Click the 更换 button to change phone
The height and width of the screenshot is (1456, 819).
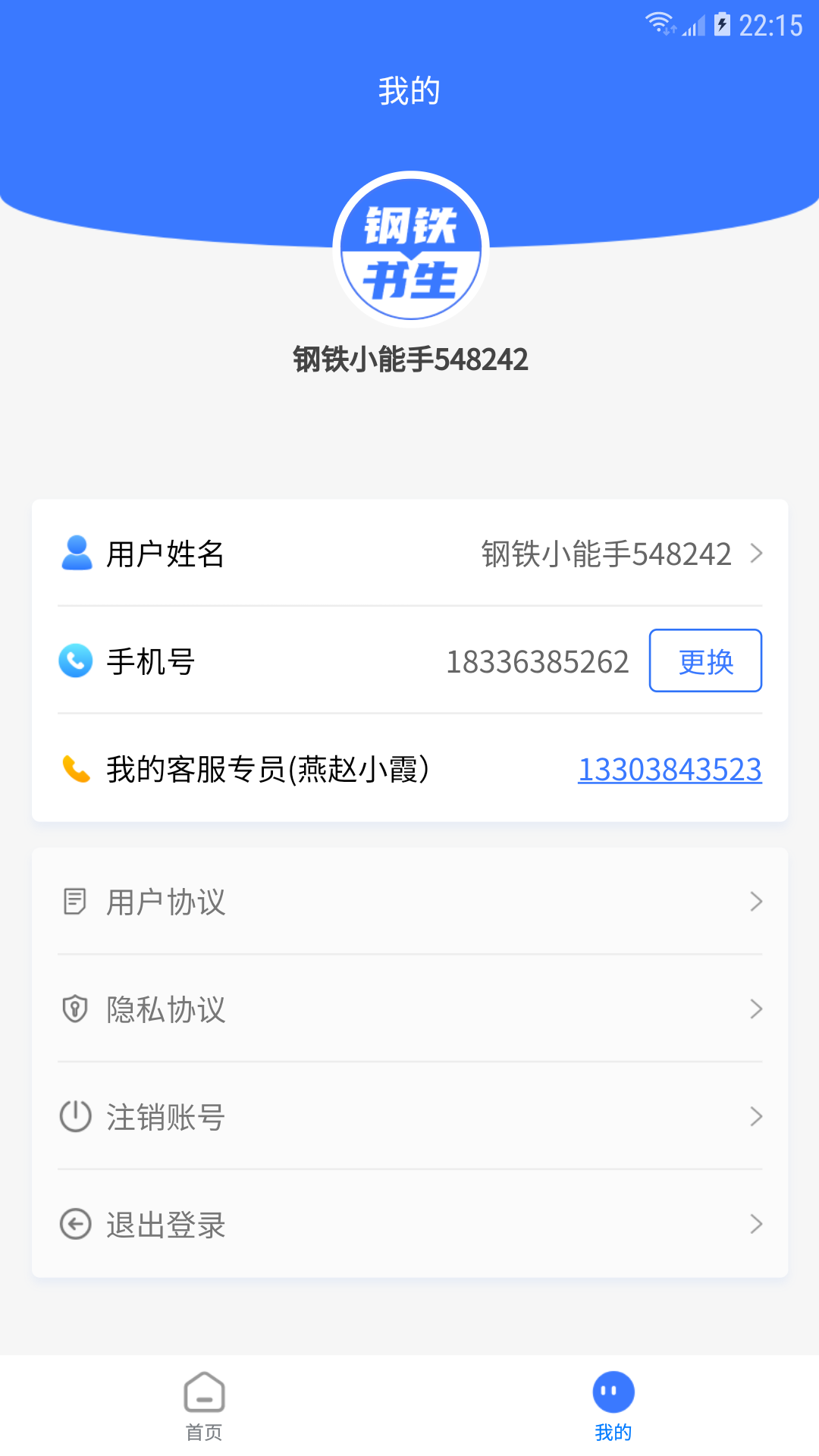pos(705,661)
